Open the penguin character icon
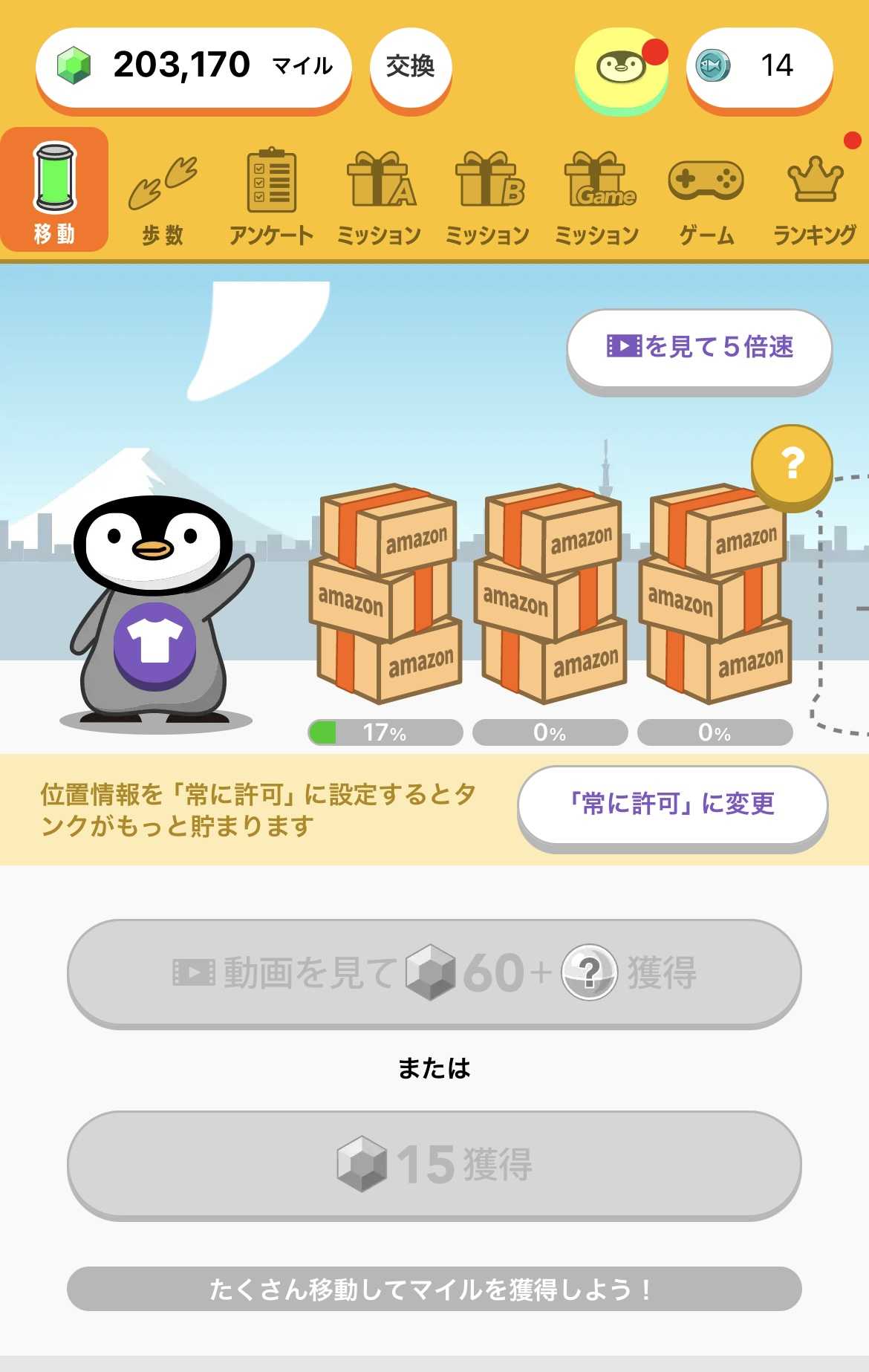 click(x=622, y=68)
